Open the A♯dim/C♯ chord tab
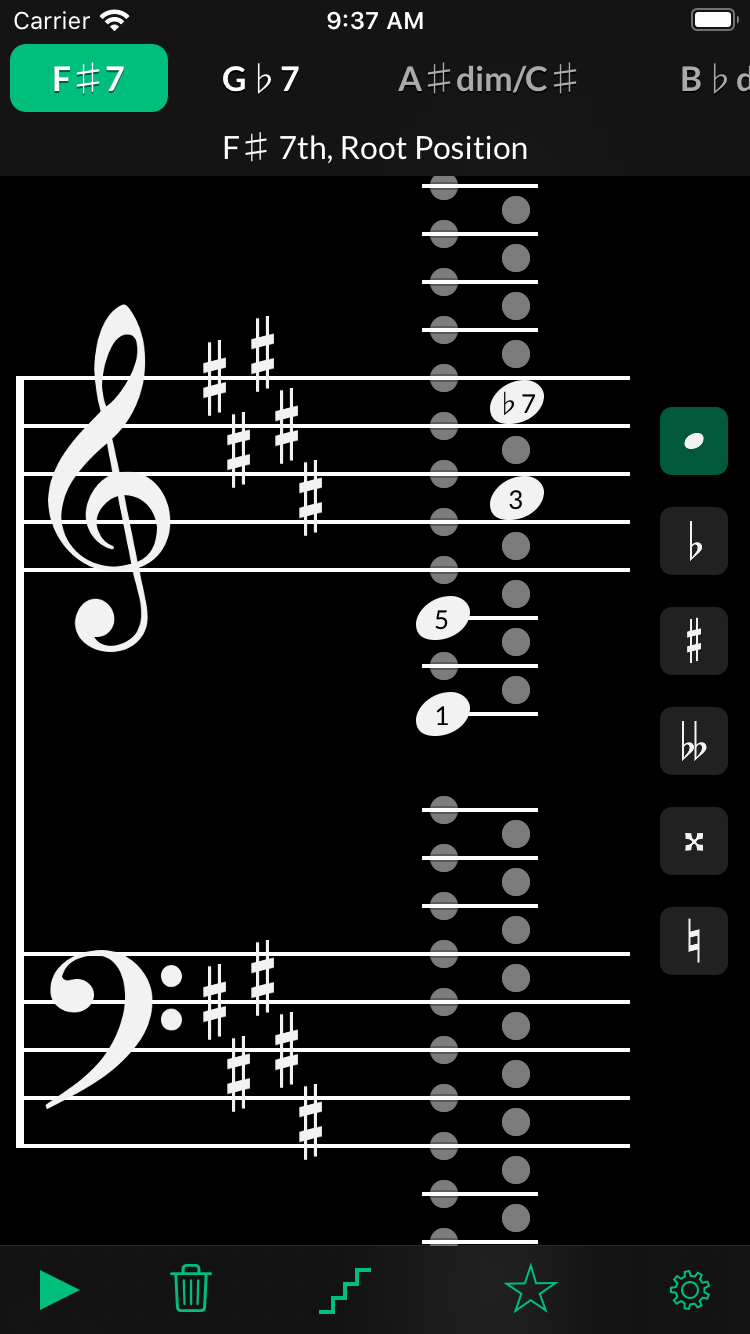 [x=488, y=79]
